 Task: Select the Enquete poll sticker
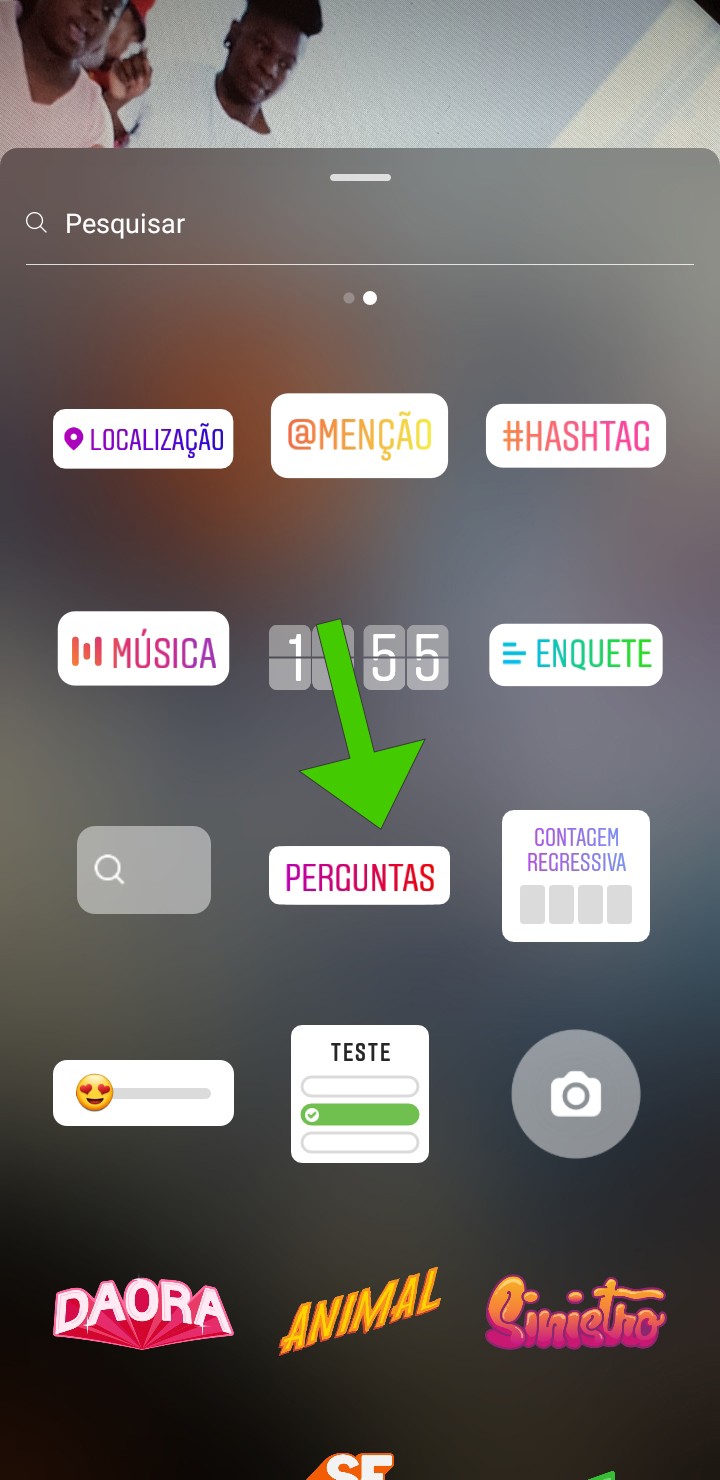click(x=576, y=655)
